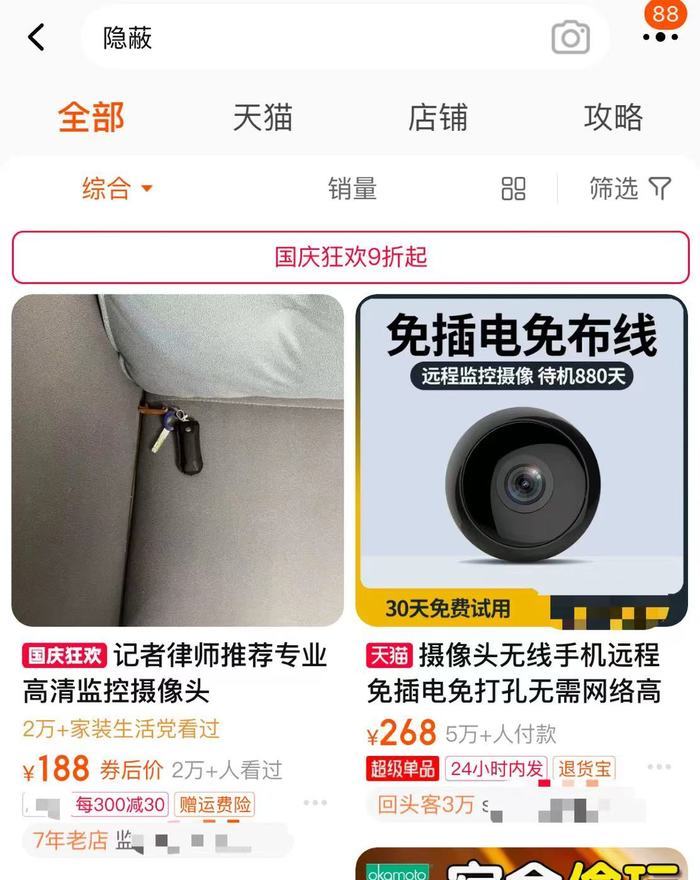
Task: Switch to the 全部 tab
Action: click(x=90, y=117)
